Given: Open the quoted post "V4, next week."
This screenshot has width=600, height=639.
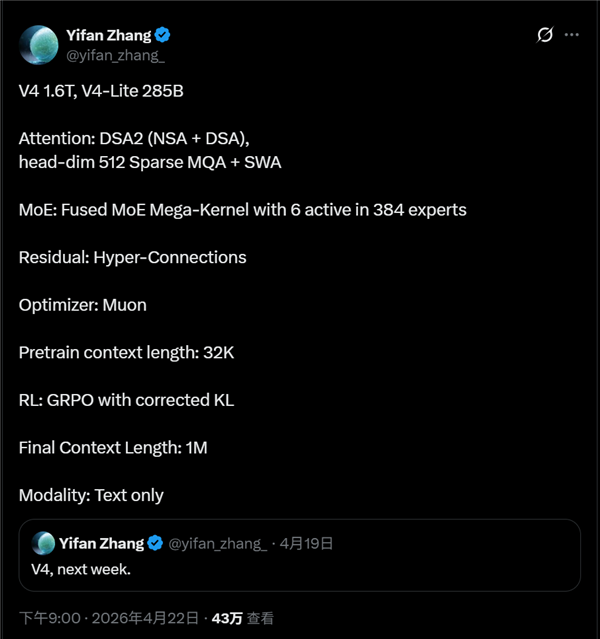Looking at the screenshot, I should point(300,568).
